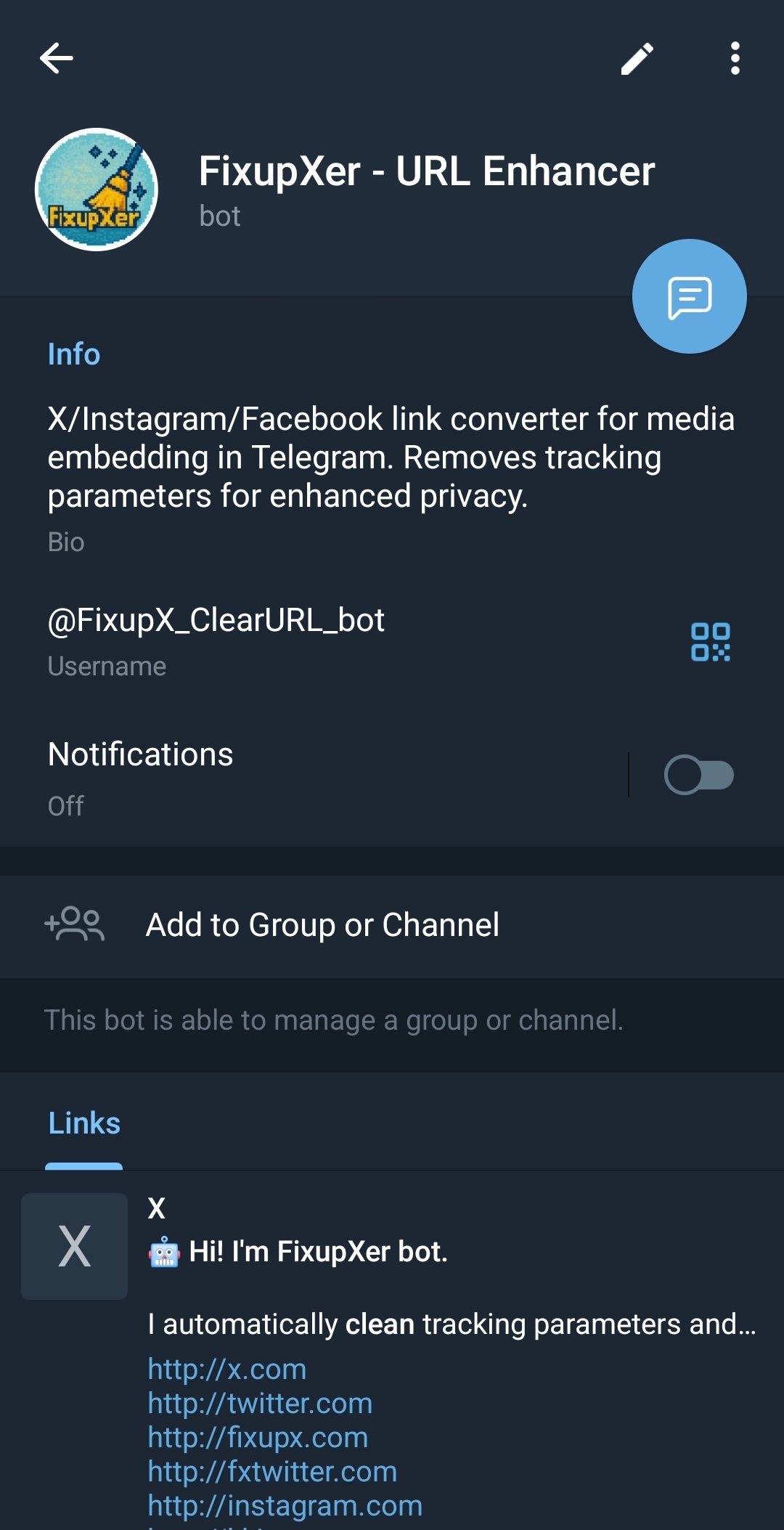784x1530 pixels.
Task: Open the http://instagram.com link
Action: pos(284,1505)
